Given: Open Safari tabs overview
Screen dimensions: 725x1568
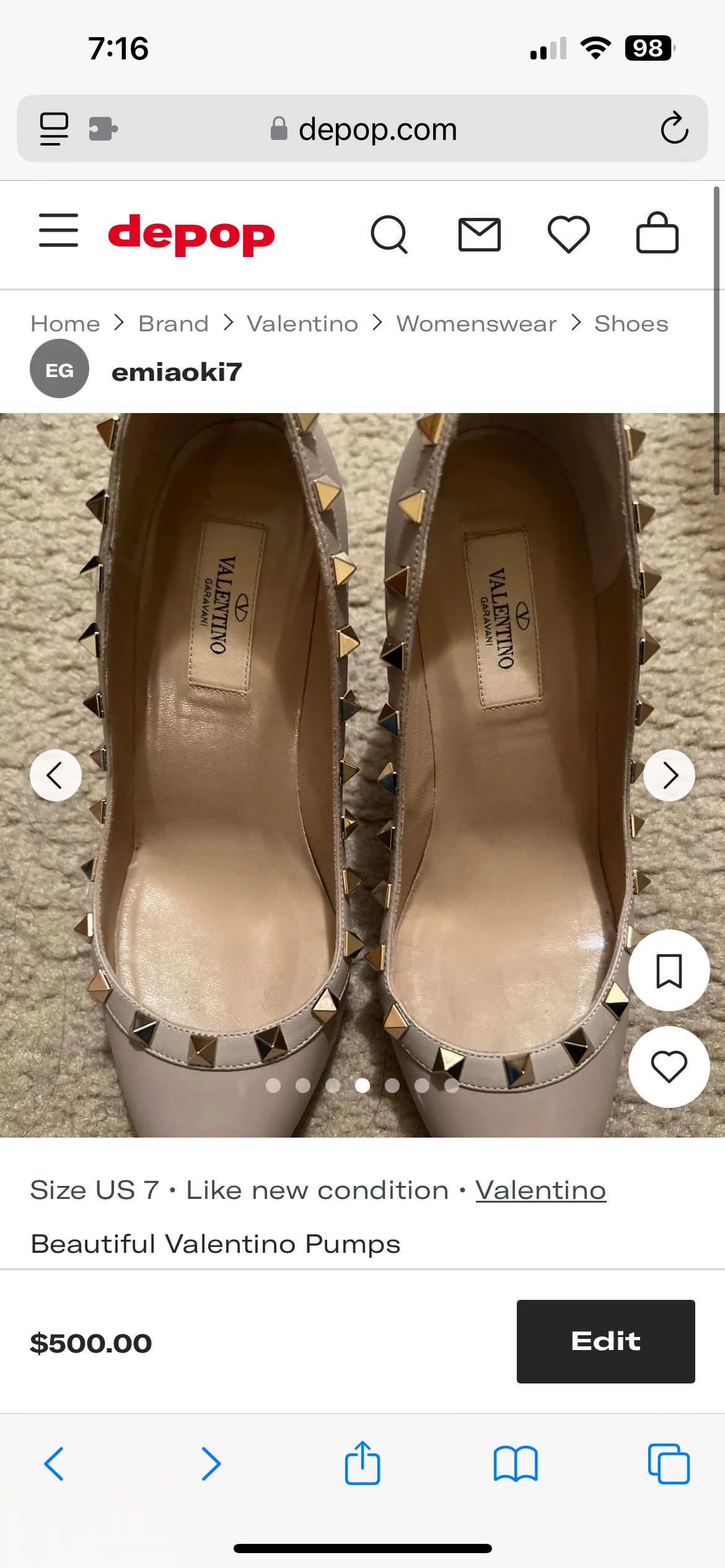Looking at the screenshot, I should pos(669,1463).
